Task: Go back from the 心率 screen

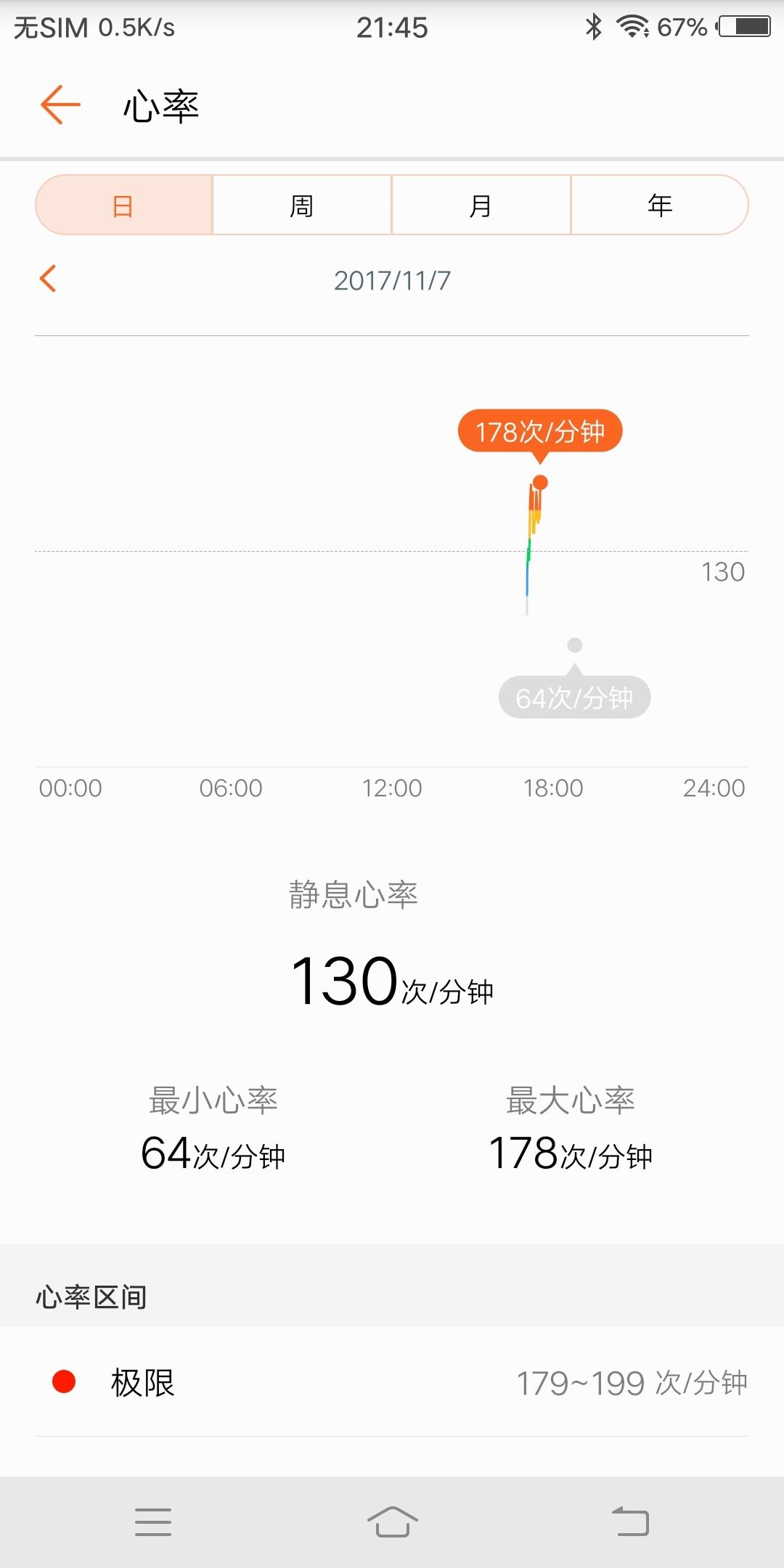Action: [60, 105]
